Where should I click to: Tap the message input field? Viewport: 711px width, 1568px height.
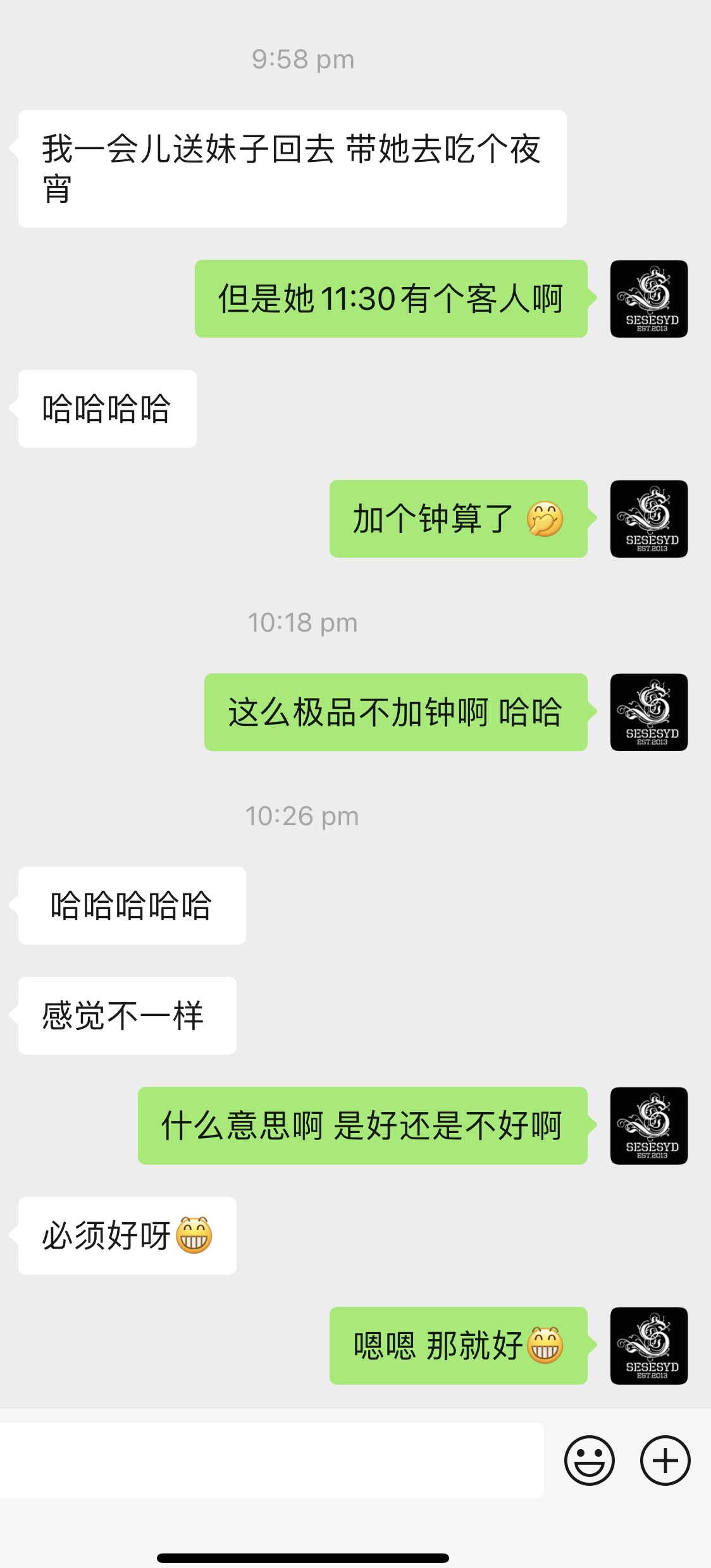272,1460
